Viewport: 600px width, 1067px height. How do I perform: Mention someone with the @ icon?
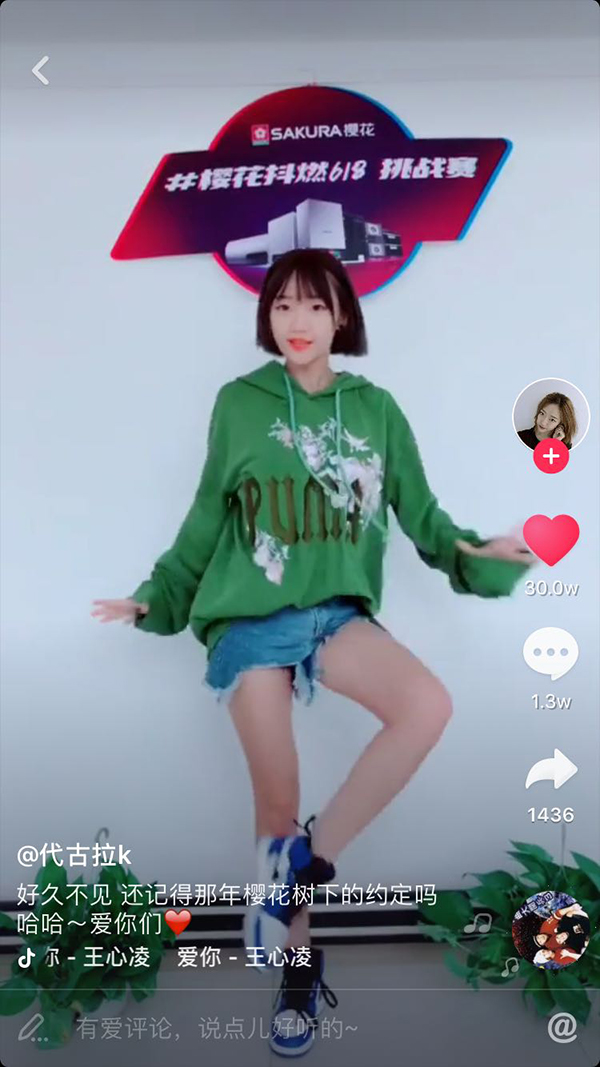click(563, 1027)
